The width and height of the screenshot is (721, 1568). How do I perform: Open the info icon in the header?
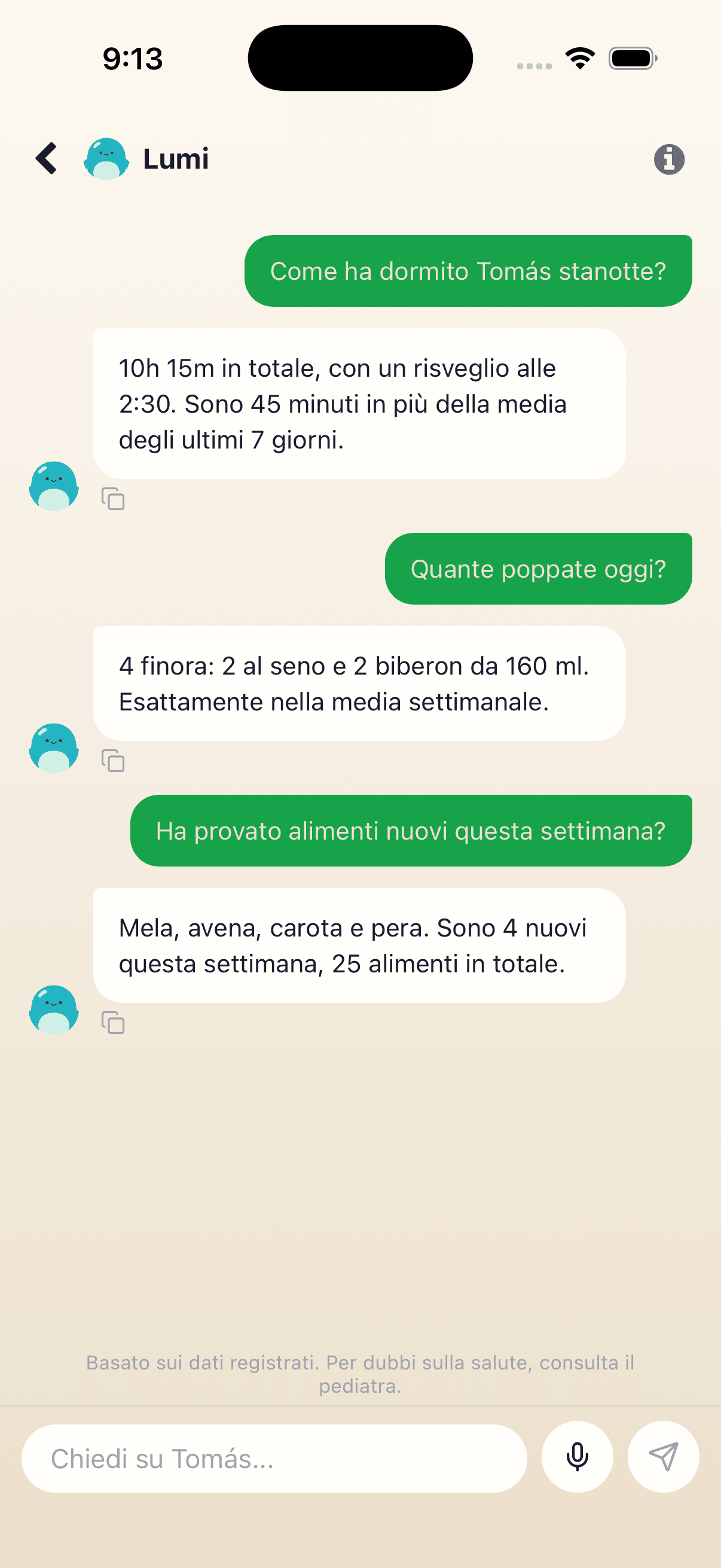point(668,160)
